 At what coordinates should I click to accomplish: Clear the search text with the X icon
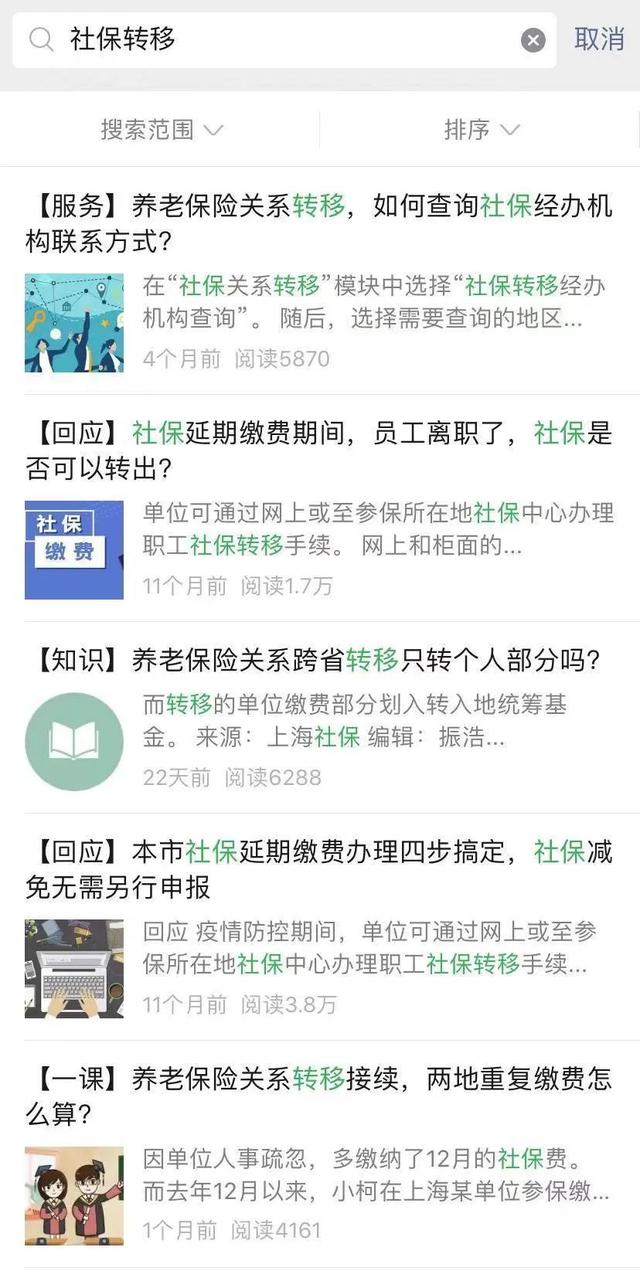pyautogui.click(x=534, y=40)
